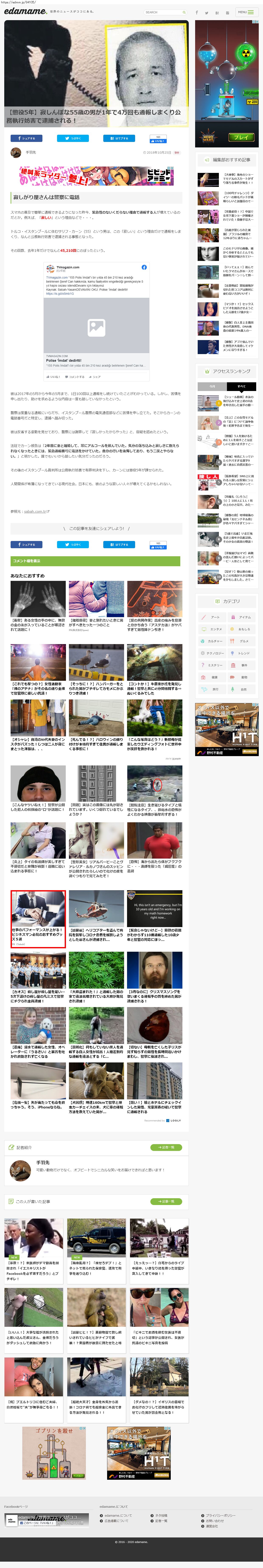Image resolution: width=263 pixels, height=1568 pixels.
Task: Share the article on Facebook above the author
Action: click(26, 138)
